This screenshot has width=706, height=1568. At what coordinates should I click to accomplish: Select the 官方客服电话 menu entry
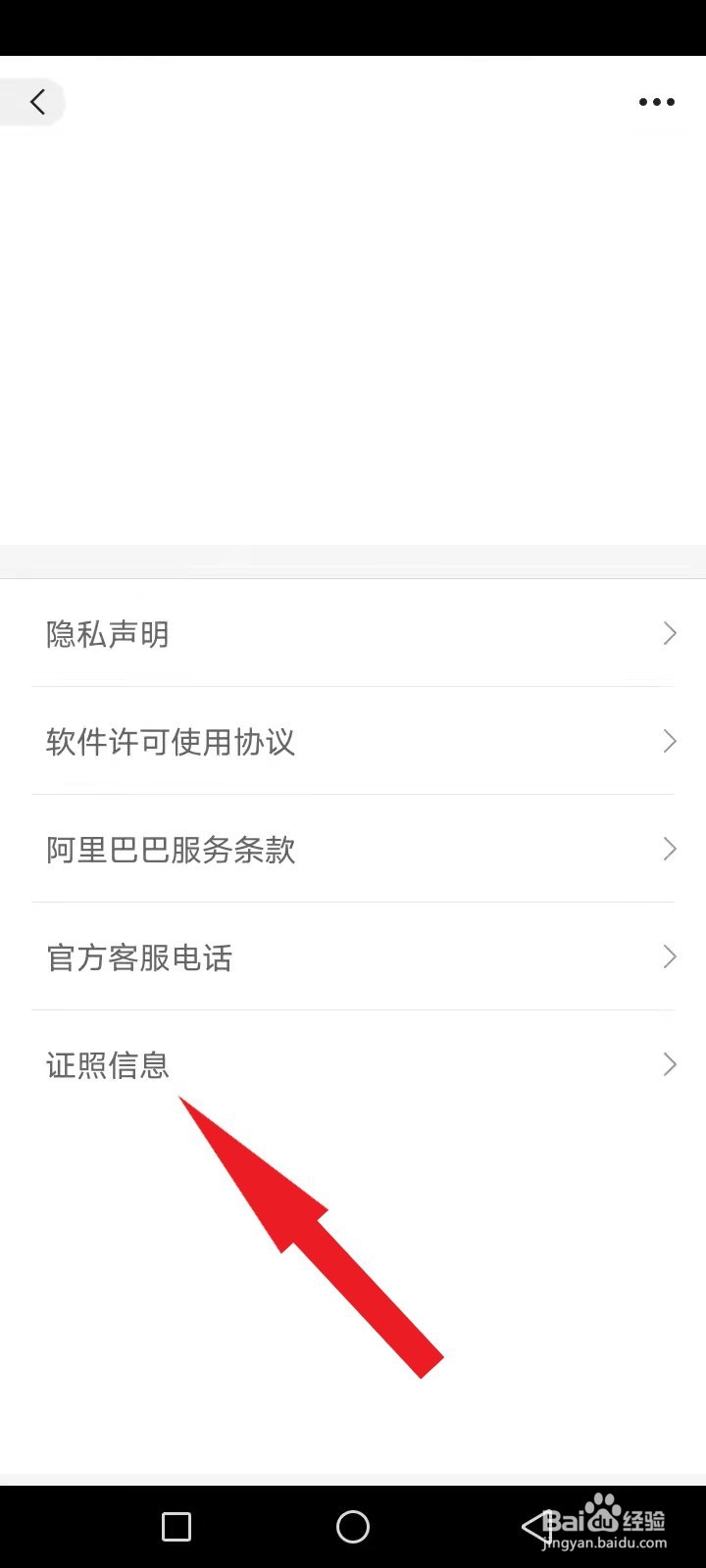pyautogui.click(x=139, y=958)
